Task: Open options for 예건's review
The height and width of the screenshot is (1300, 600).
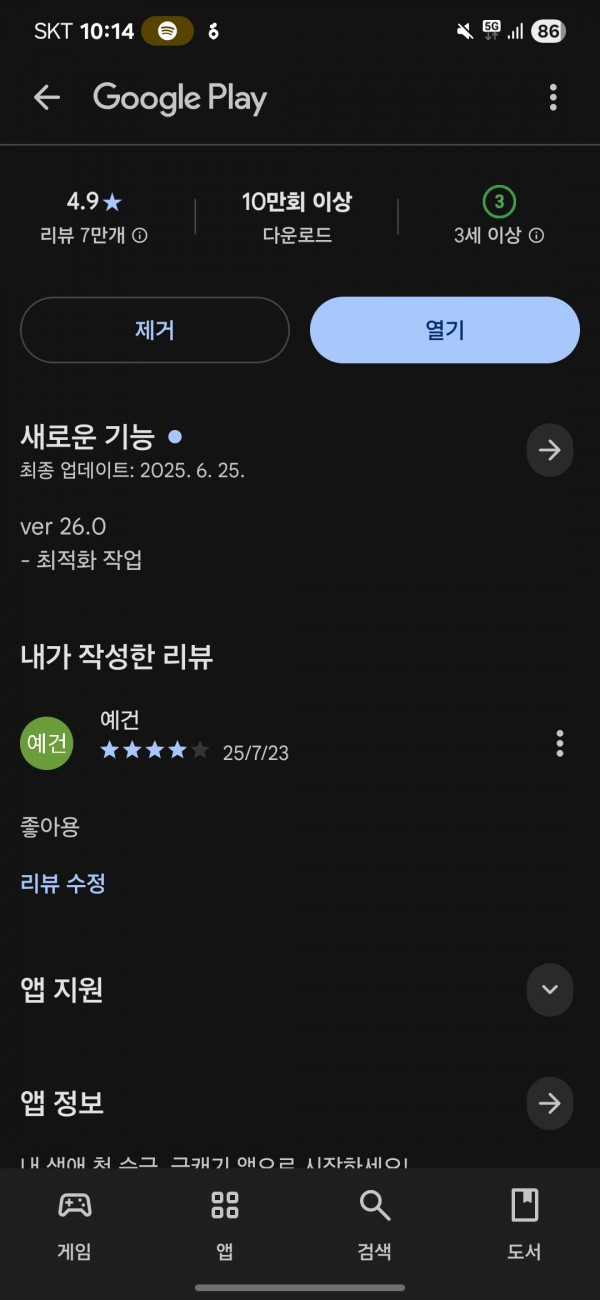Action: coord(559,743)
